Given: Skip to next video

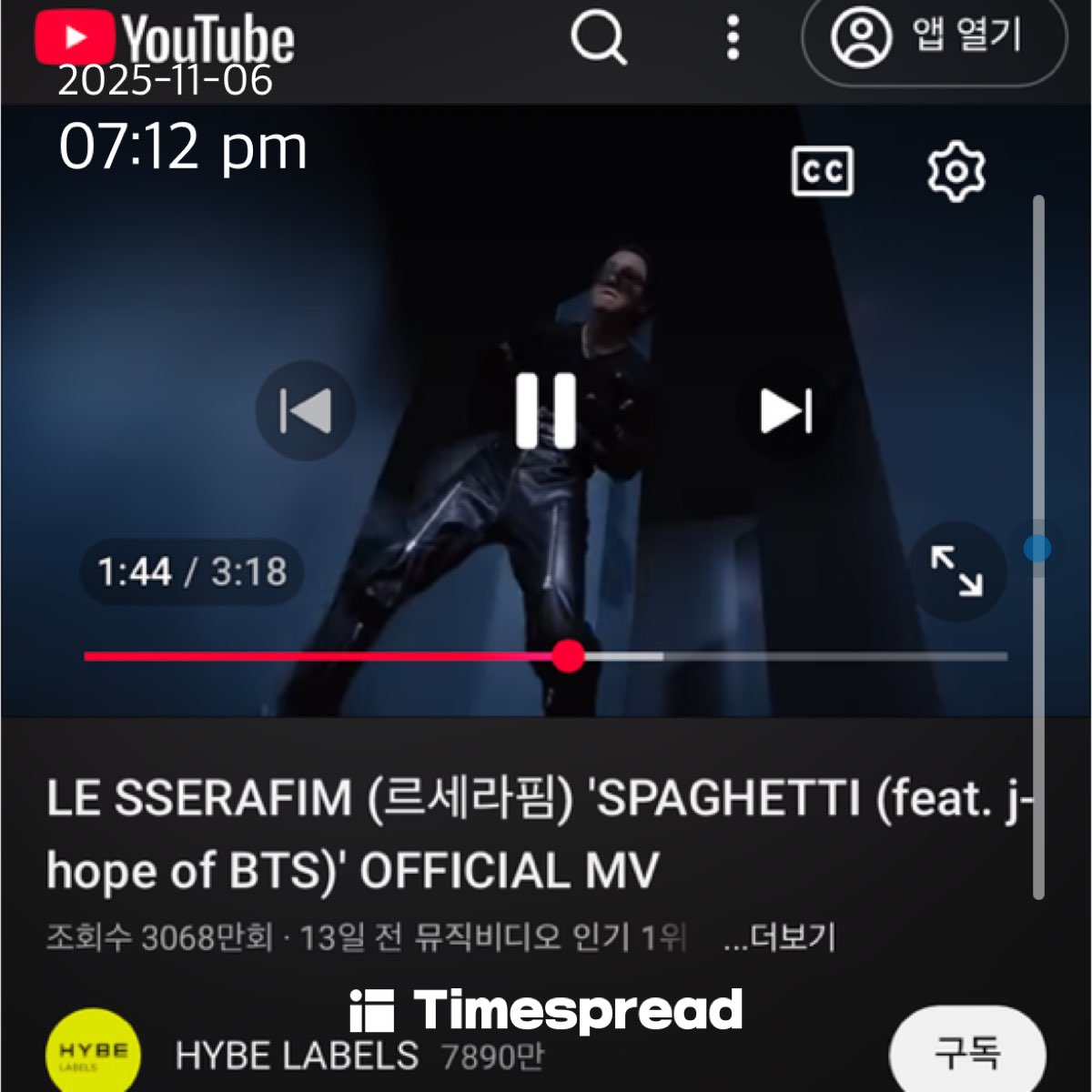Looking at the screenshot, I should (x=786, y=410).
